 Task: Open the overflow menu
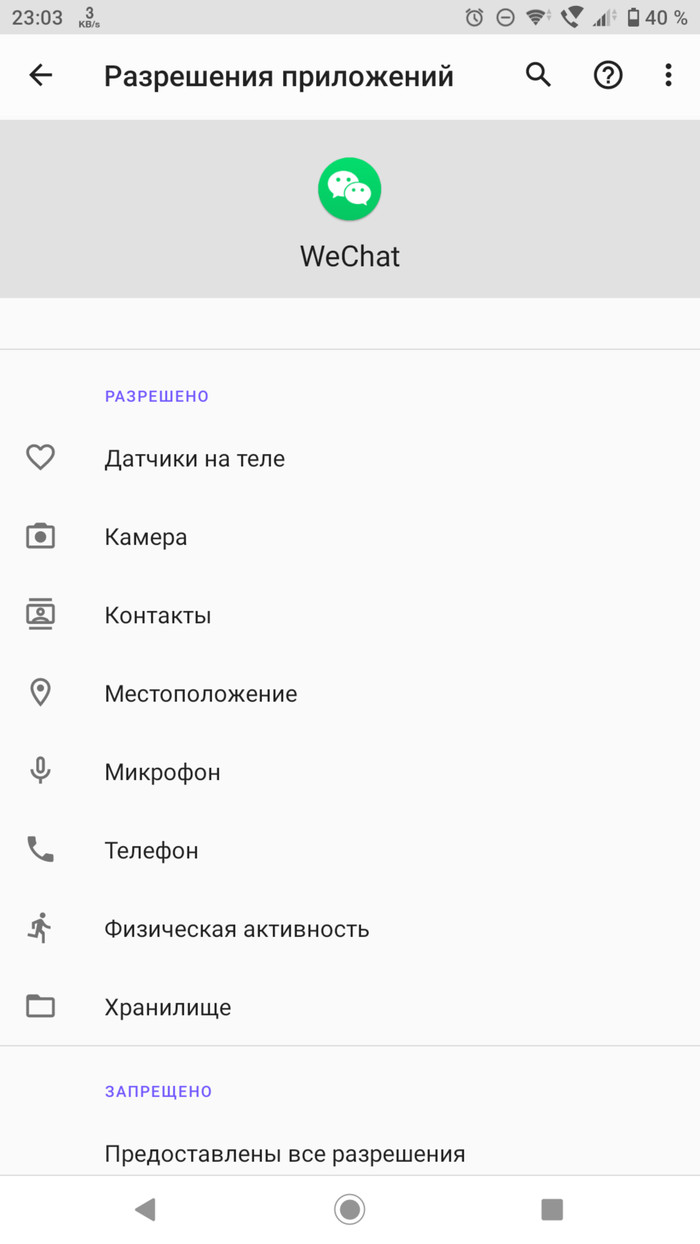668,75
